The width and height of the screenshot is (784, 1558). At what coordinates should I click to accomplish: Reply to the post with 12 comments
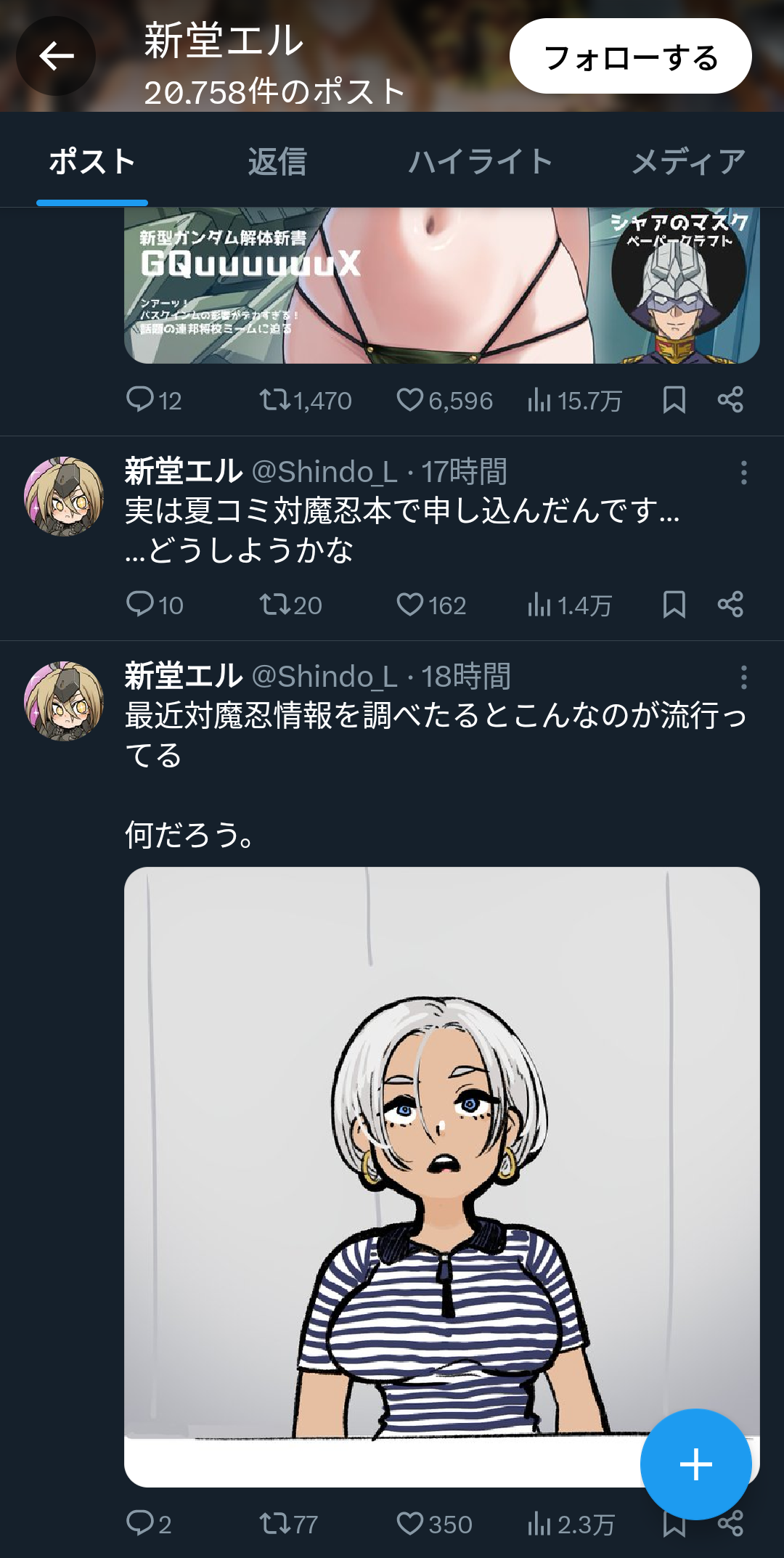139,400
